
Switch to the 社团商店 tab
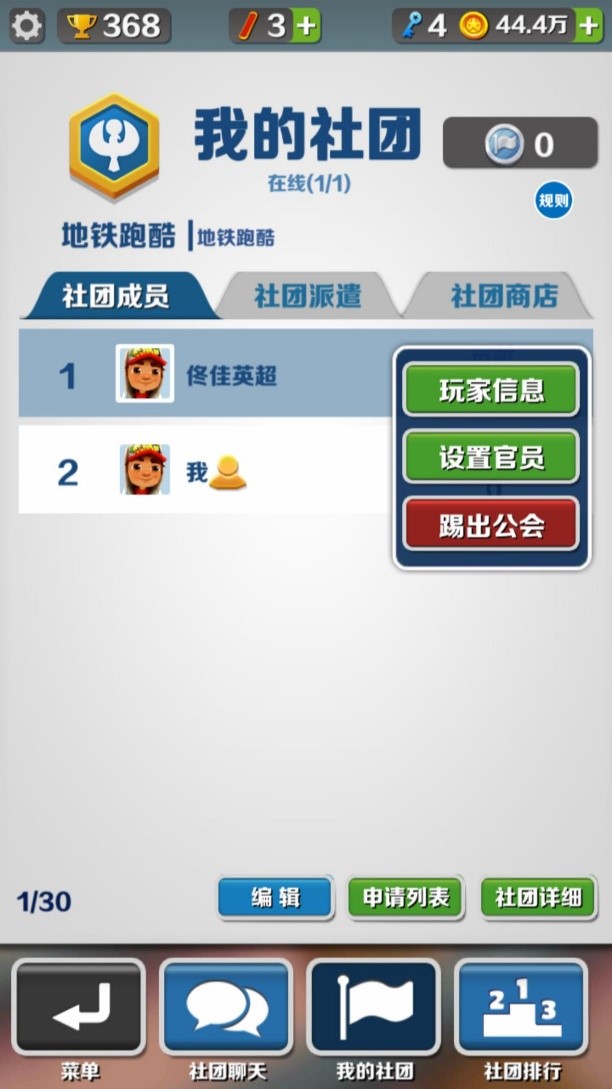503,296
